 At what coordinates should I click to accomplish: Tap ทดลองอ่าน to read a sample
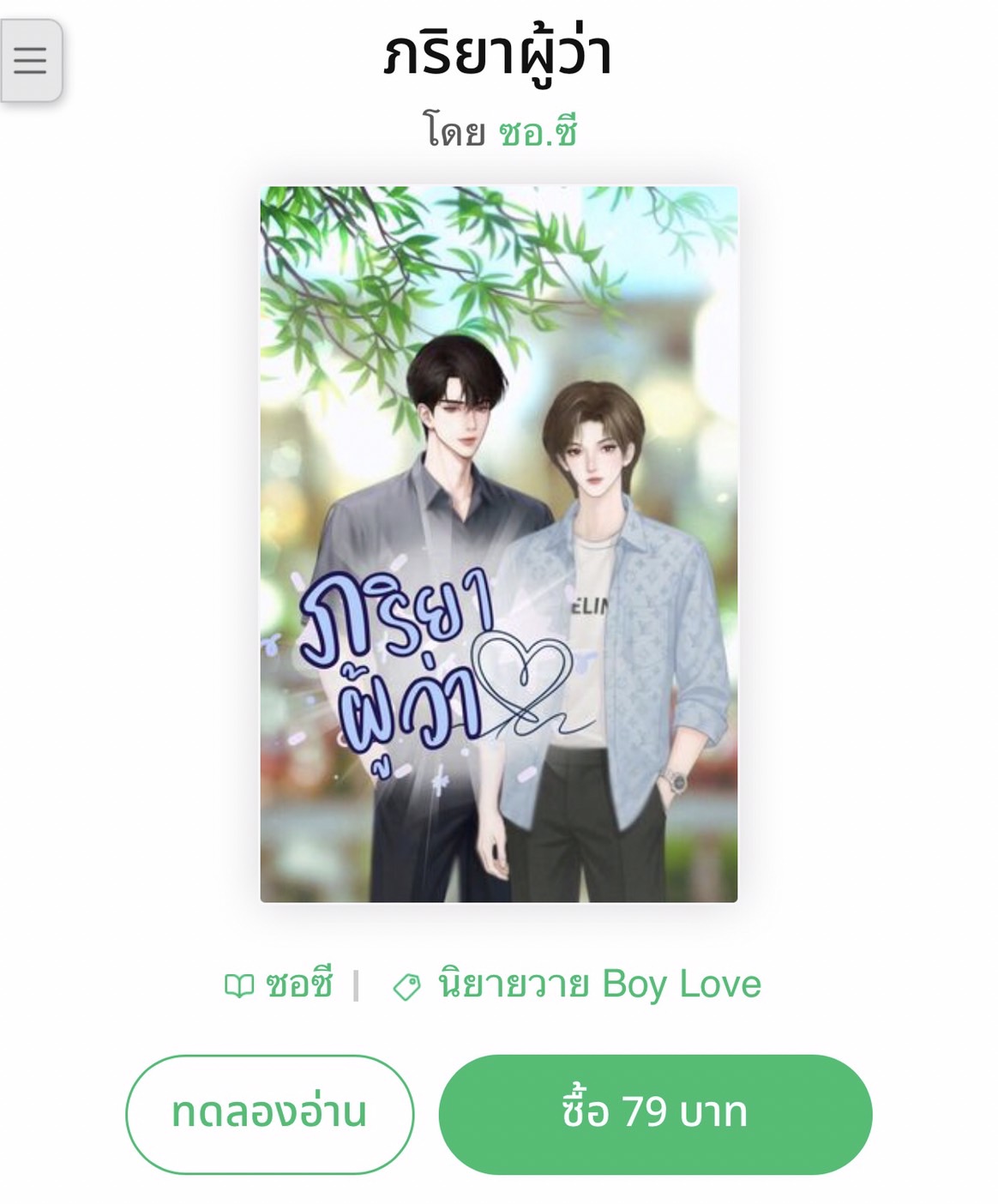(x=269, y=1113)
